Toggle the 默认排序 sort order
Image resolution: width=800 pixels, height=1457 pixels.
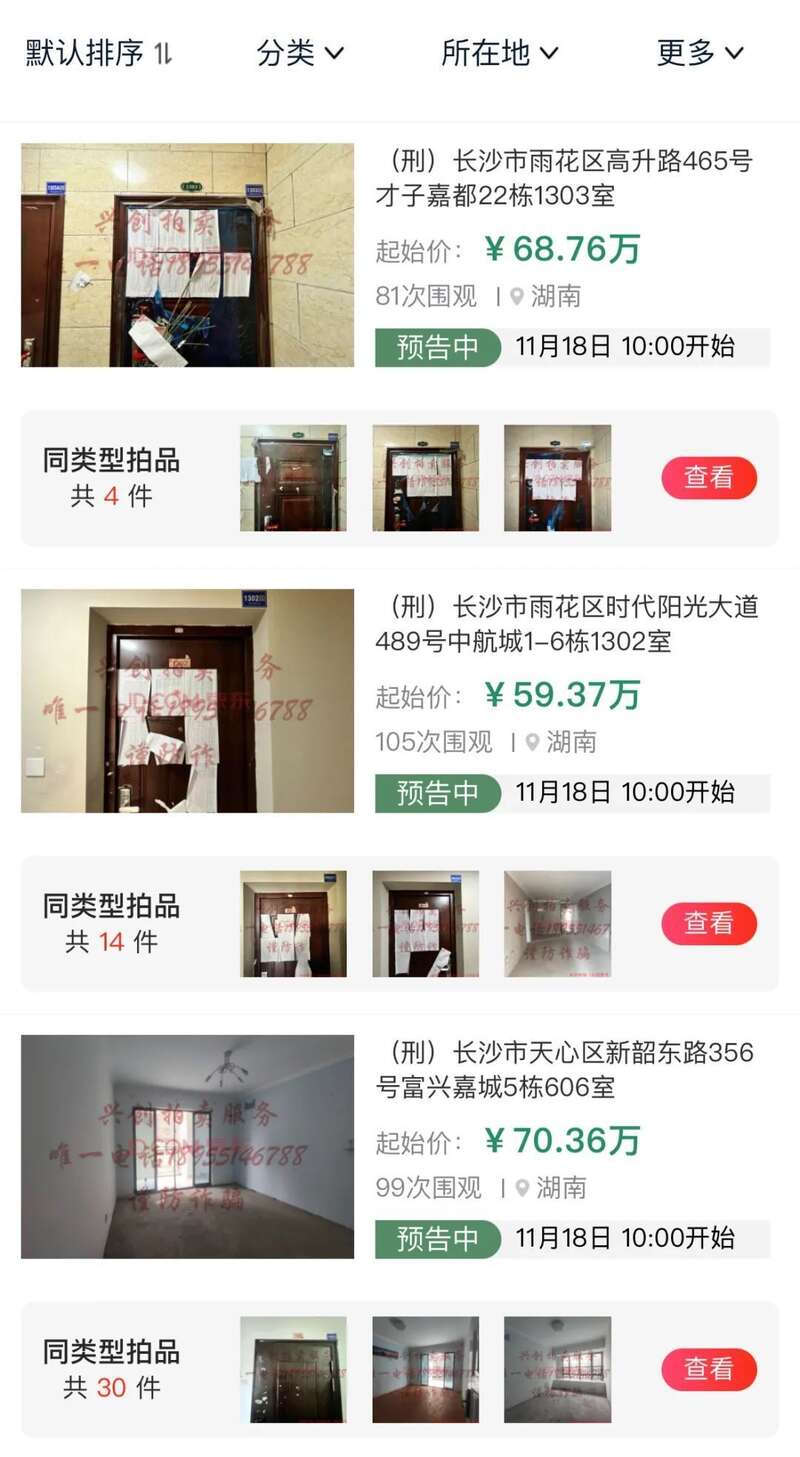[x=98, y=53]
